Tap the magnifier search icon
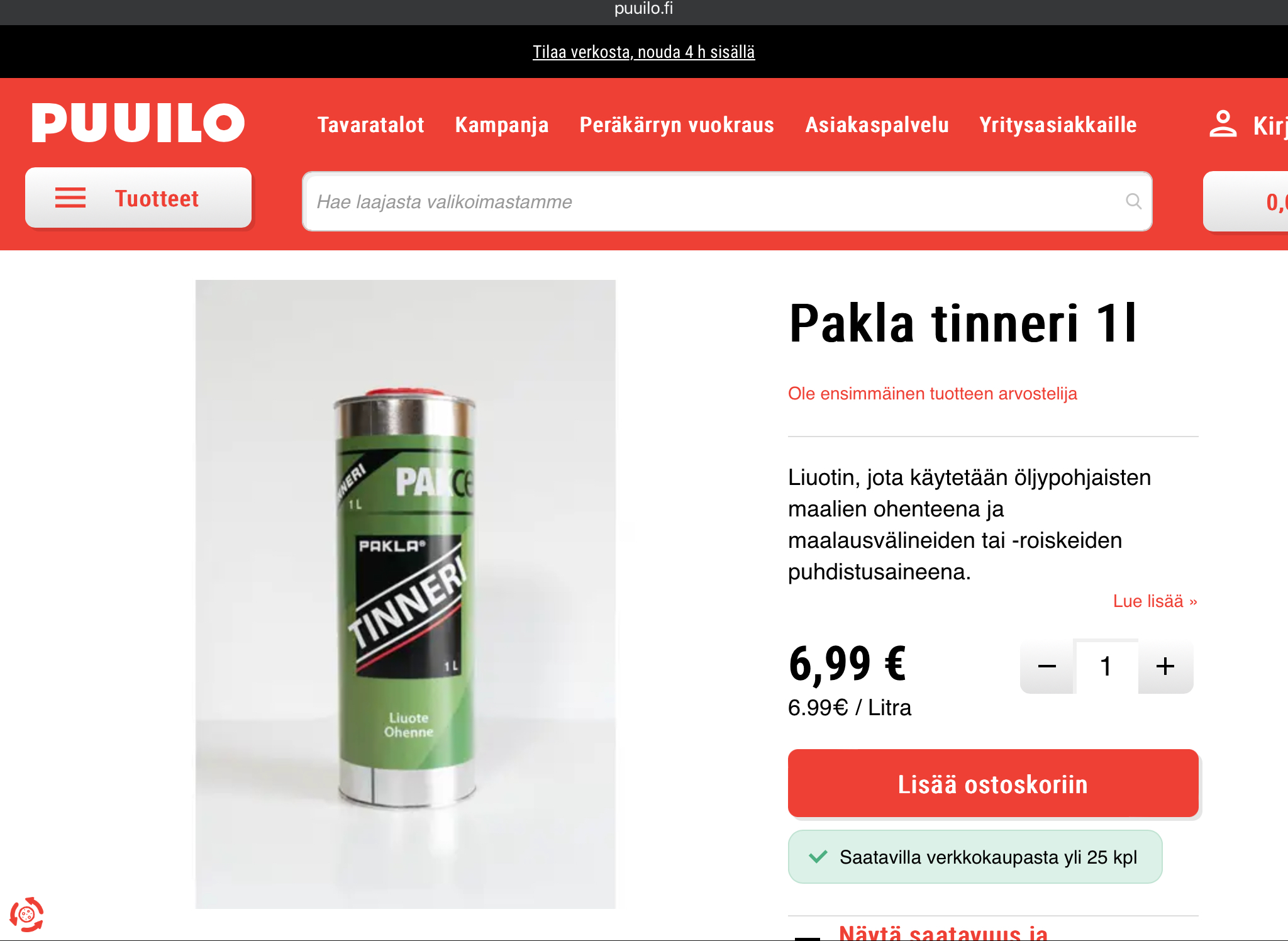This screenshot has height=941, width=1288. [1133, 201]
